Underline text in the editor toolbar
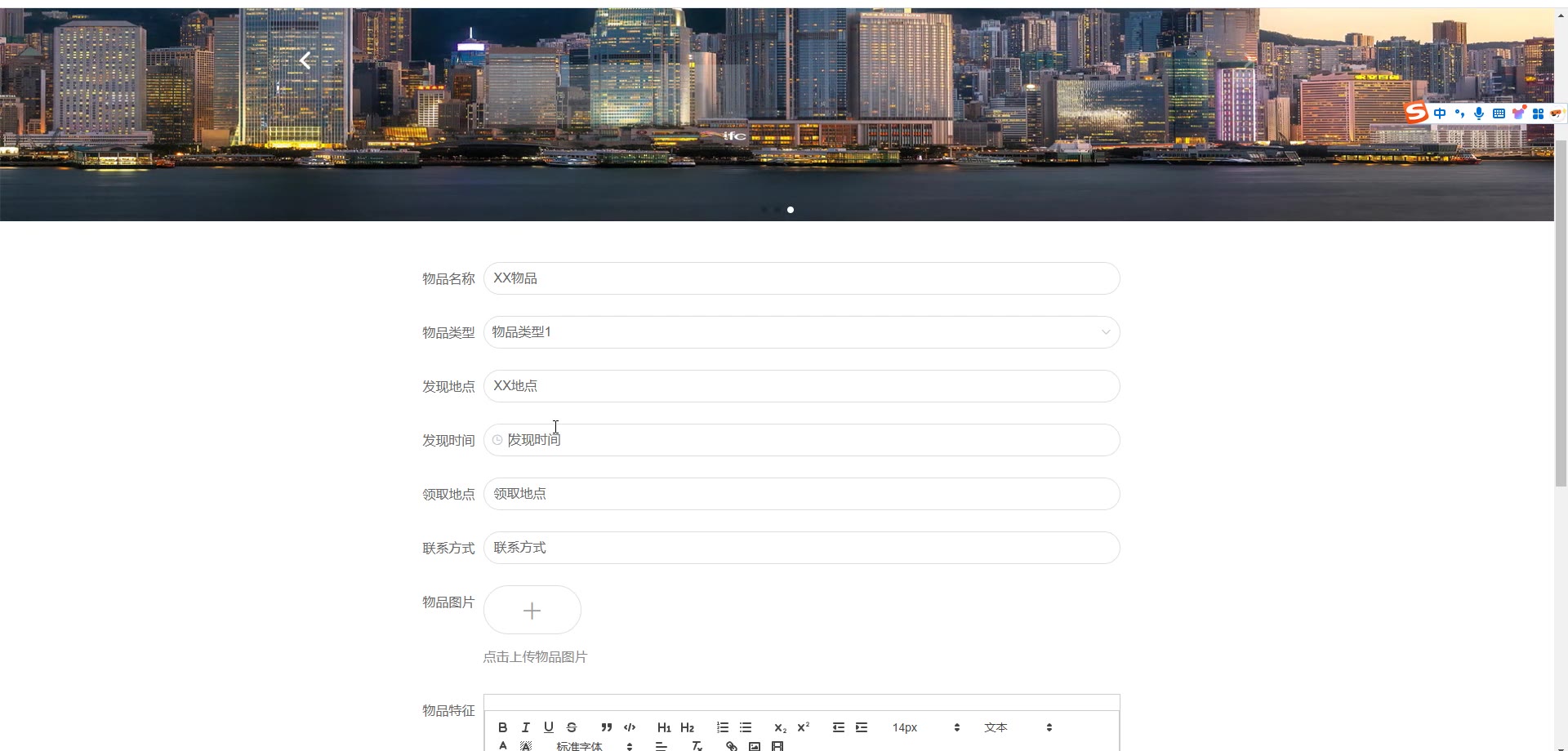1568x751 pixels. tap(549, 727)
